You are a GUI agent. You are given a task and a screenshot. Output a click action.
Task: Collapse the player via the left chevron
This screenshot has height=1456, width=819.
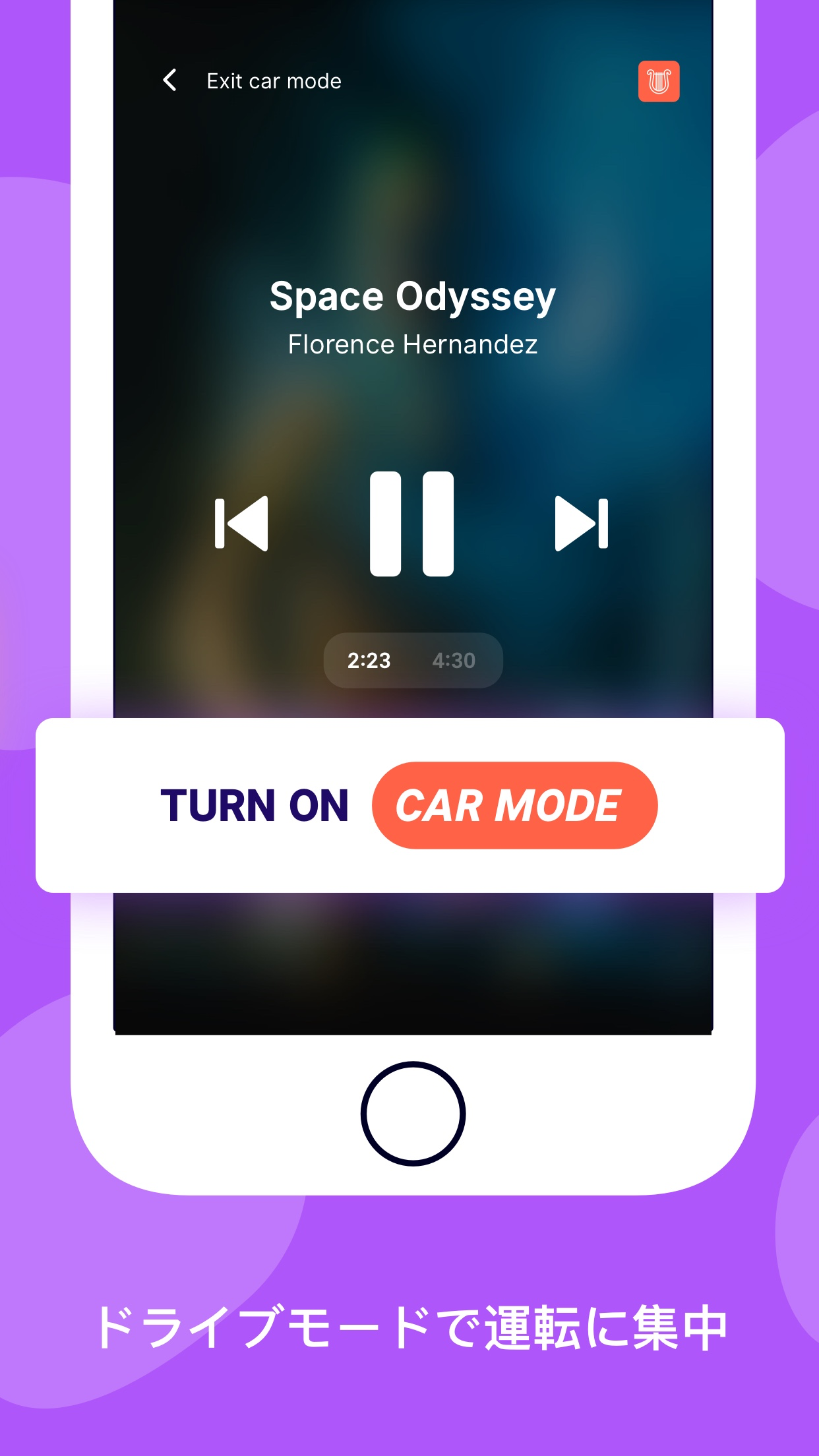coord(170,80)
